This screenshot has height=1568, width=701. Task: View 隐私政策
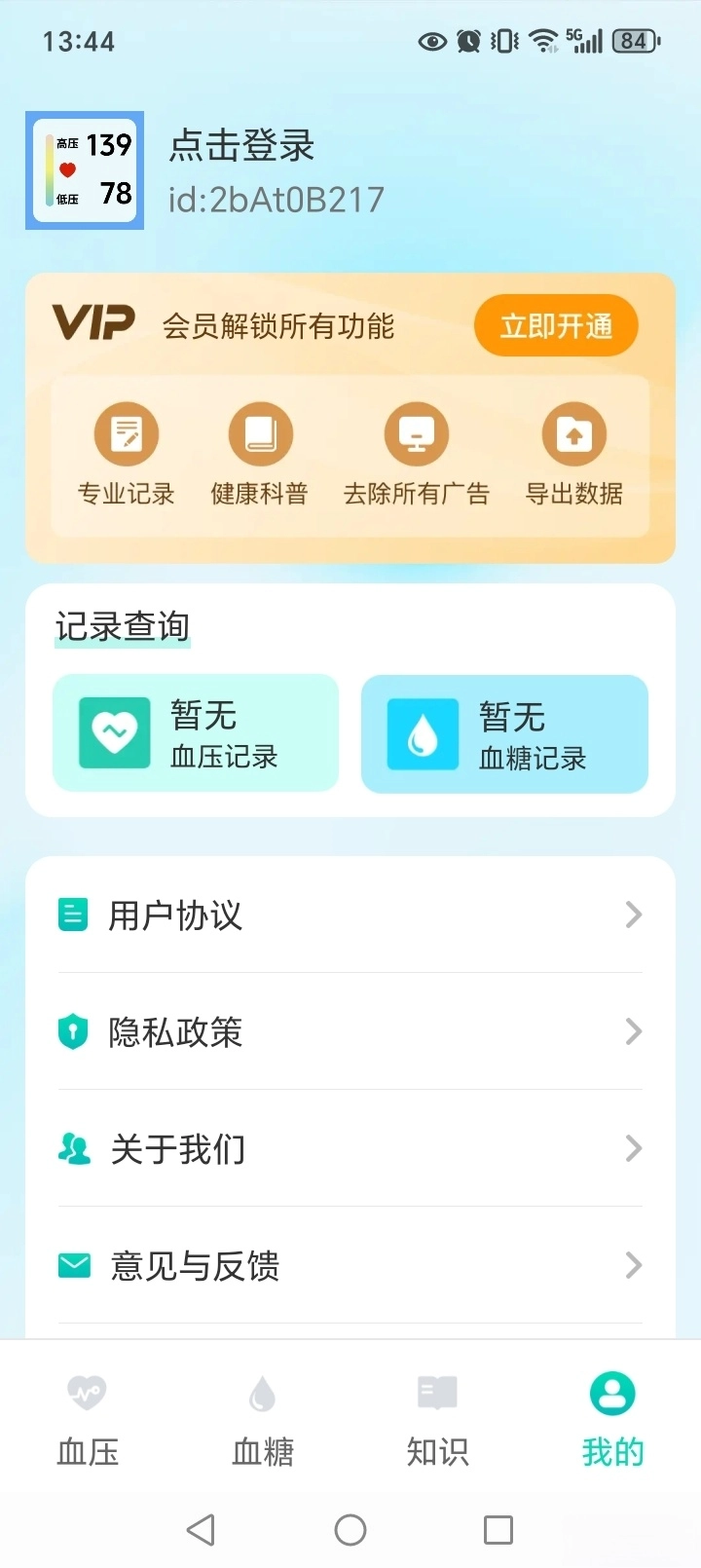pos(350,1031)
